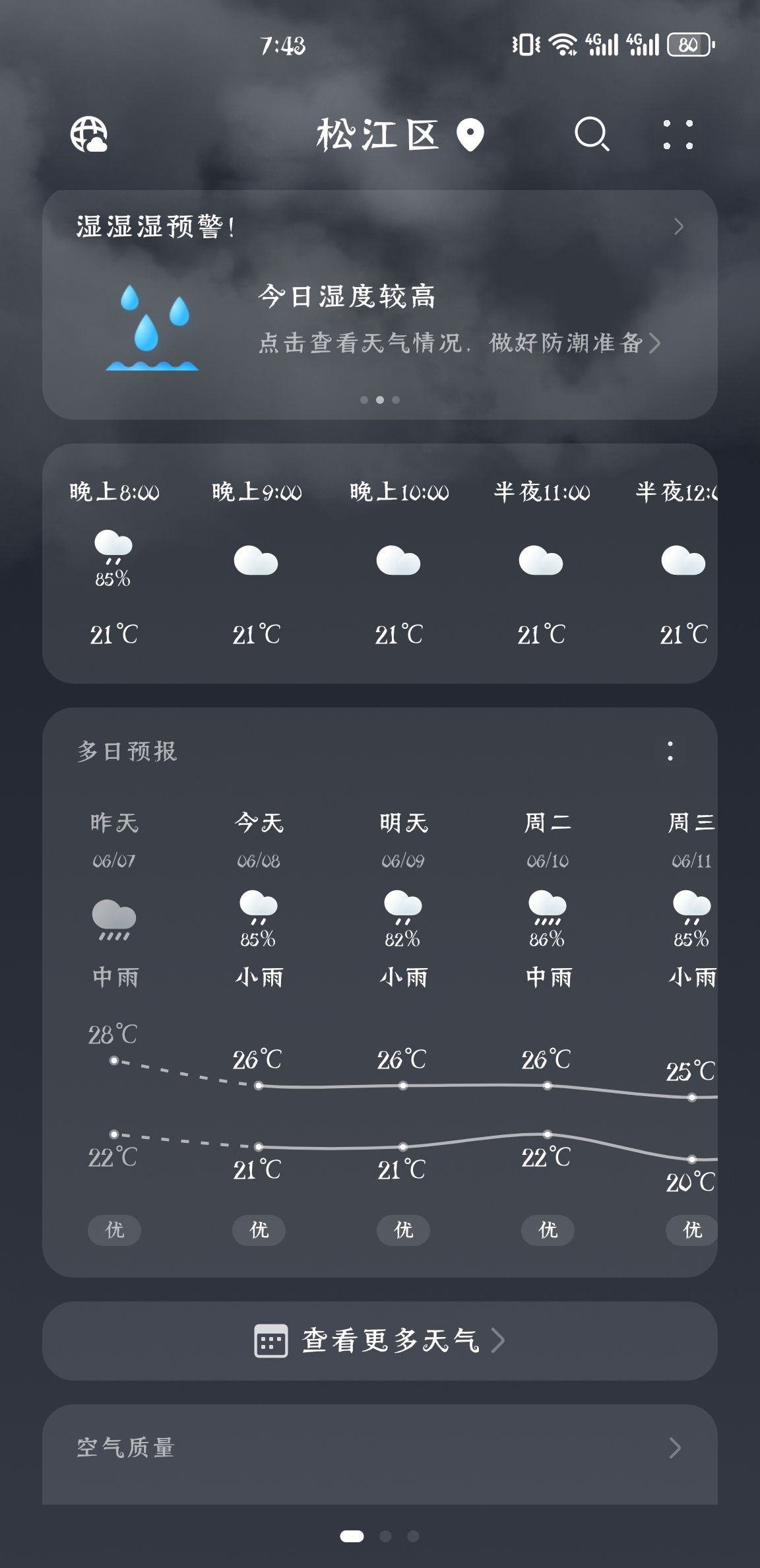The width and height of the screenshot is (760, 1568).
Task: Open the global weather map icon
Action: coord(89,135)
